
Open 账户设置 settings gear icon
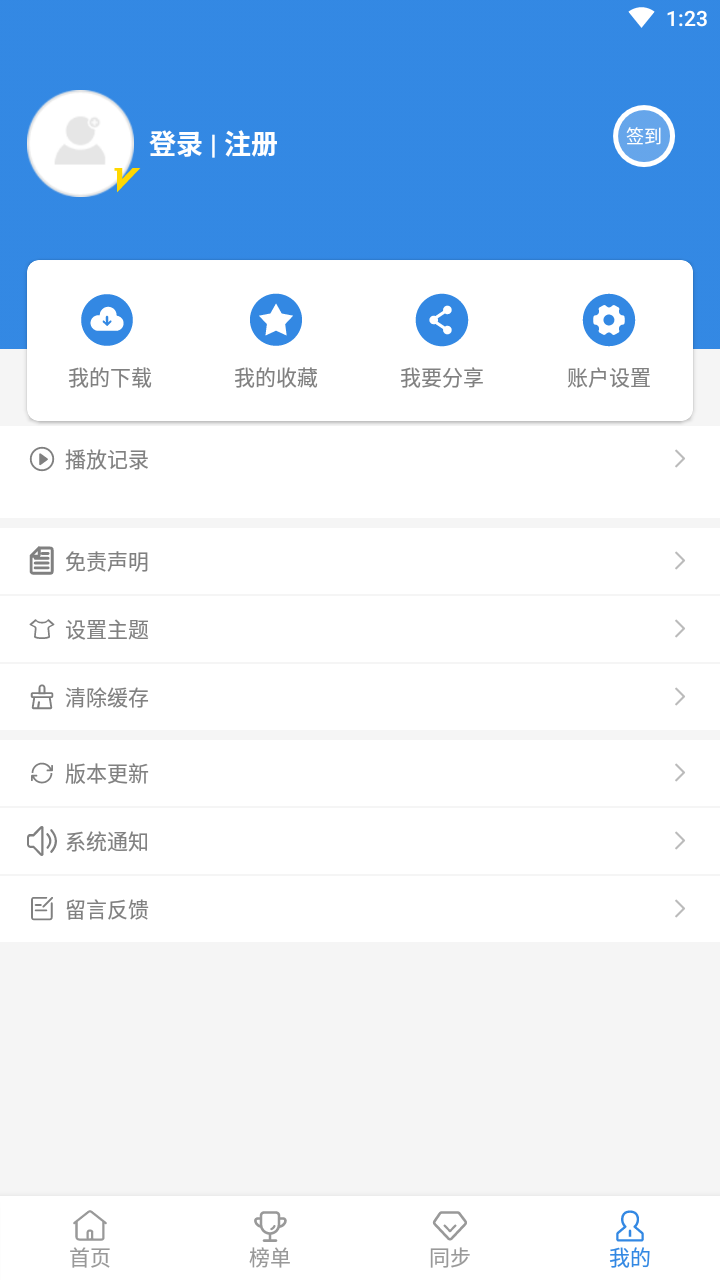[x=608, y=319]
